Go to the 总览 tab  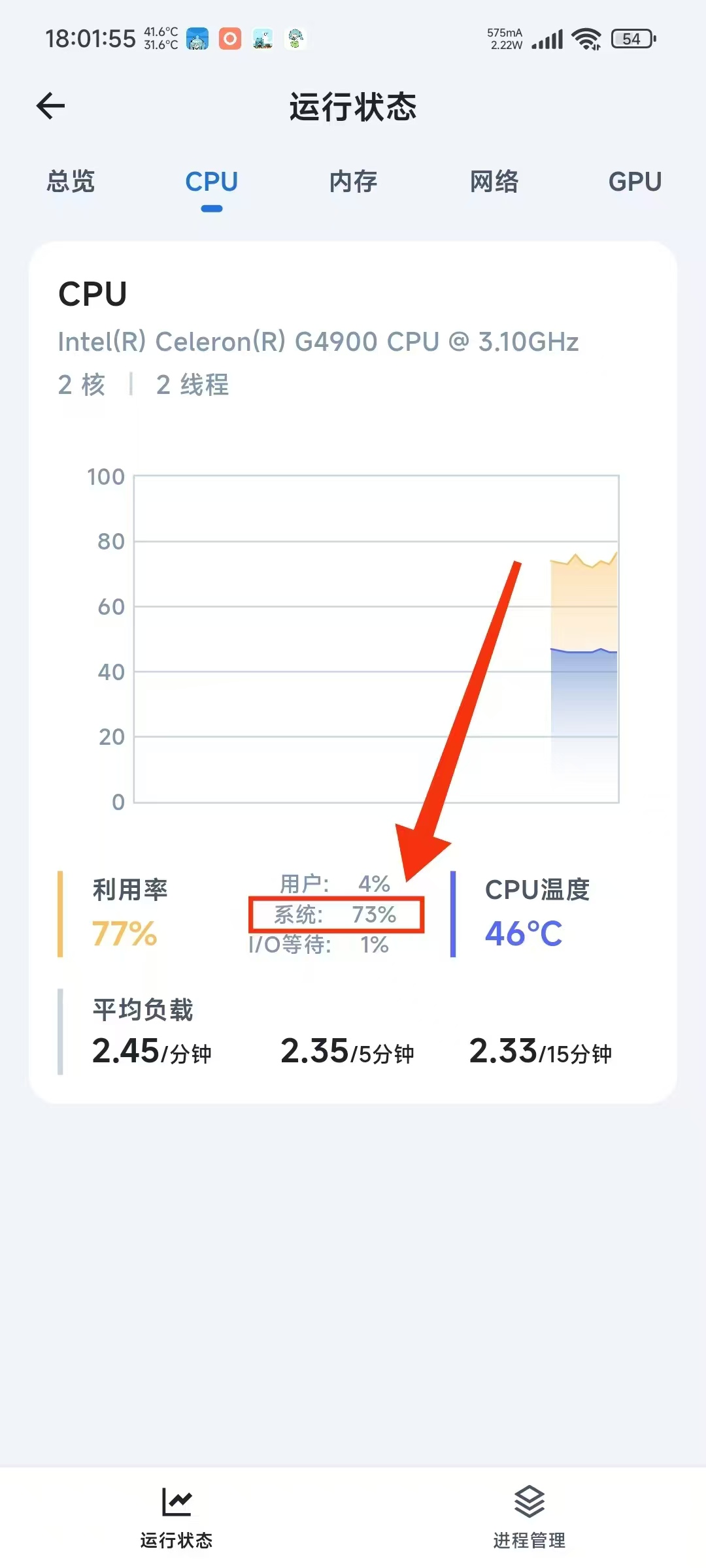[71, 182]
